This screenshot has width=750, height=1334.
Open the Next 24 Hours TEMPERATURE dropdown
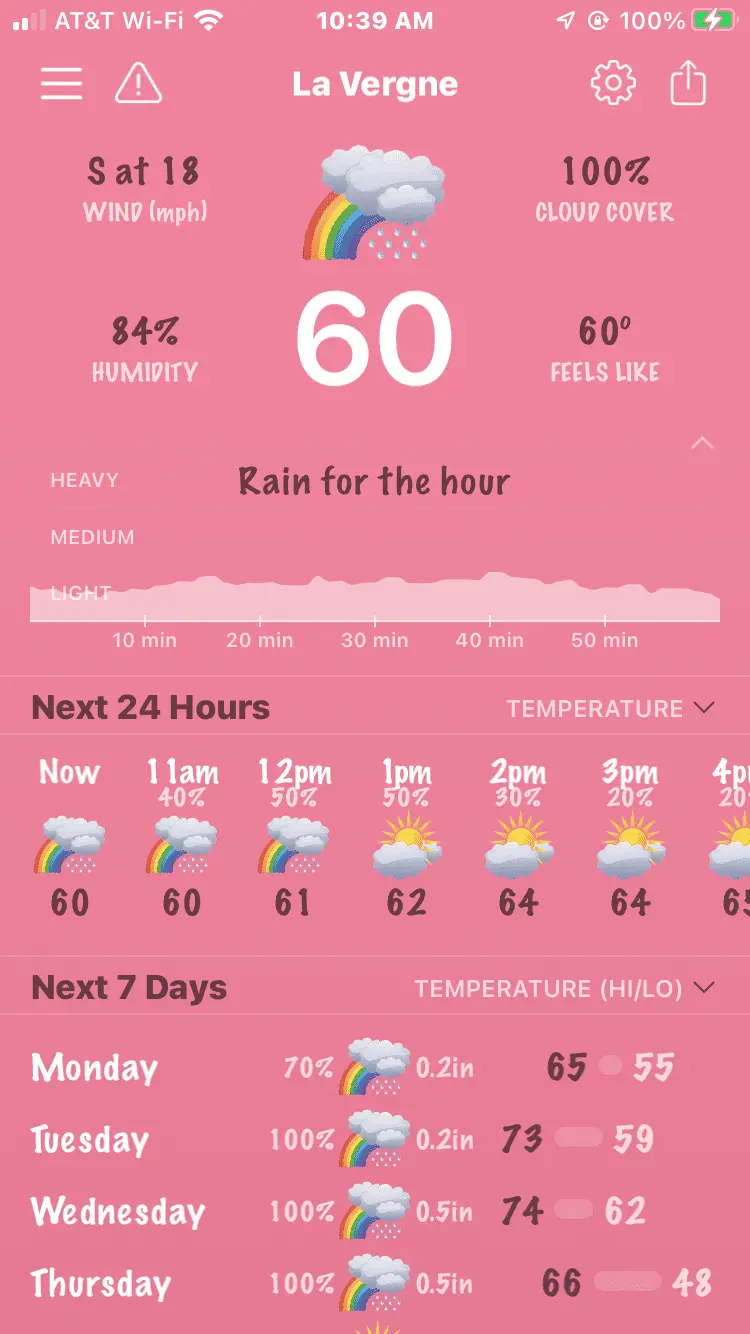click(610, 708)
